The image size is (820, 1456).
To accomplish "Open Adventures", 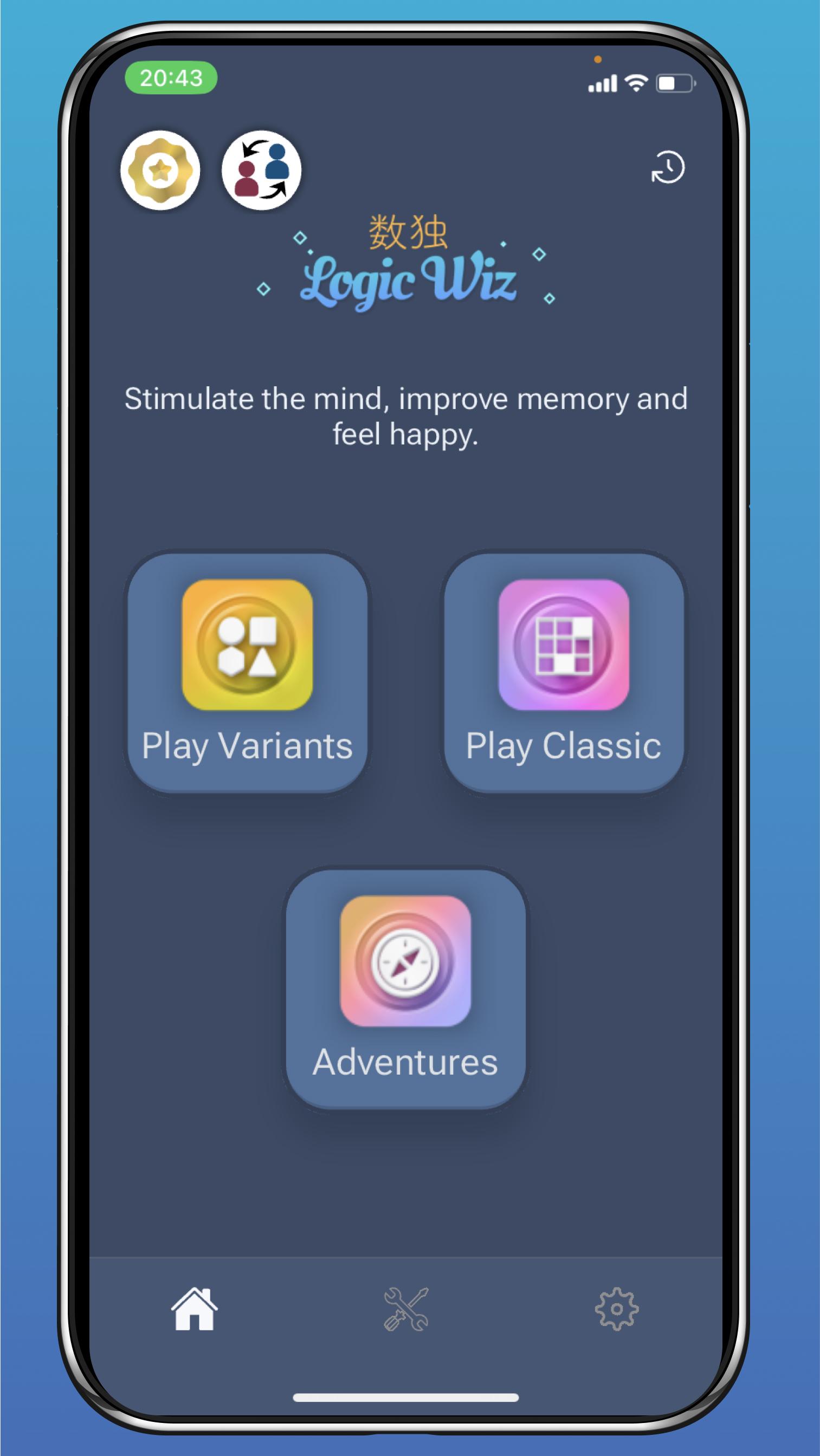I will pyautogui.click(x=405, y=989).
